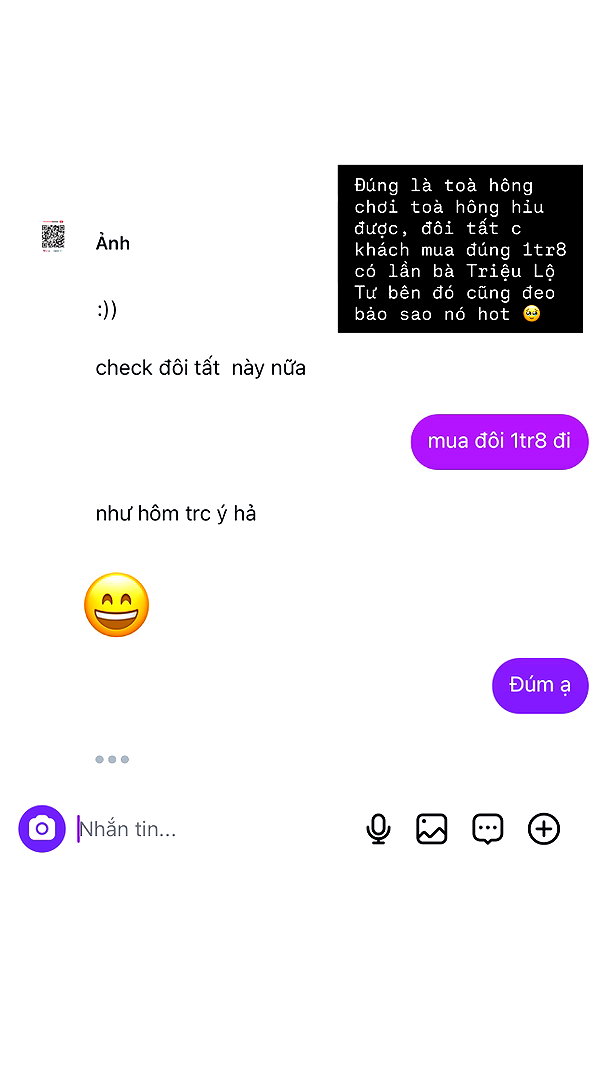This screenshot has width=600, height=1066.
Task: Open more options with the plus icon
Action: 544,829
